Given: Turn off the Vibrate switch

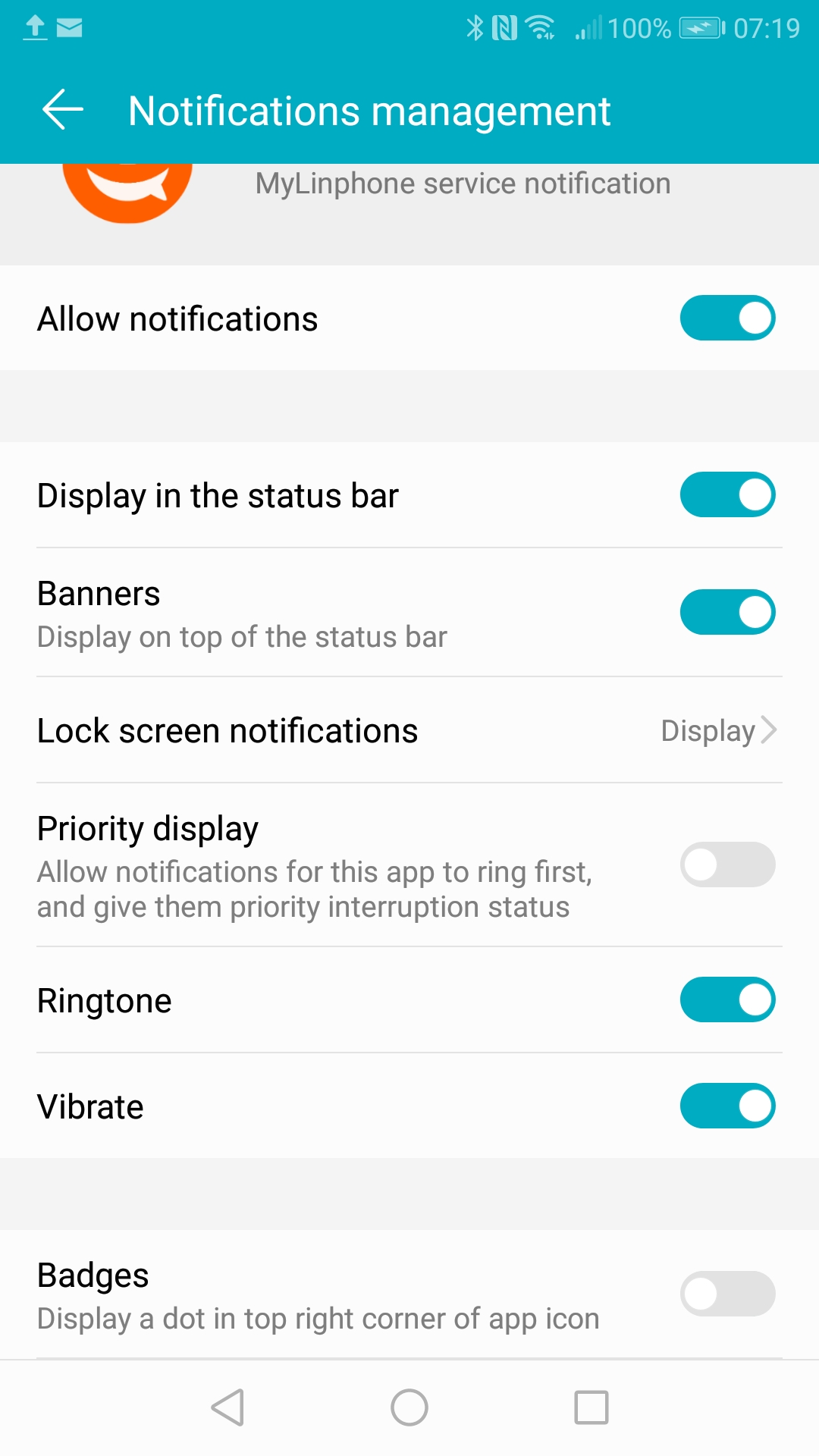Looking at the screenshot, I should coord(727,1106).
